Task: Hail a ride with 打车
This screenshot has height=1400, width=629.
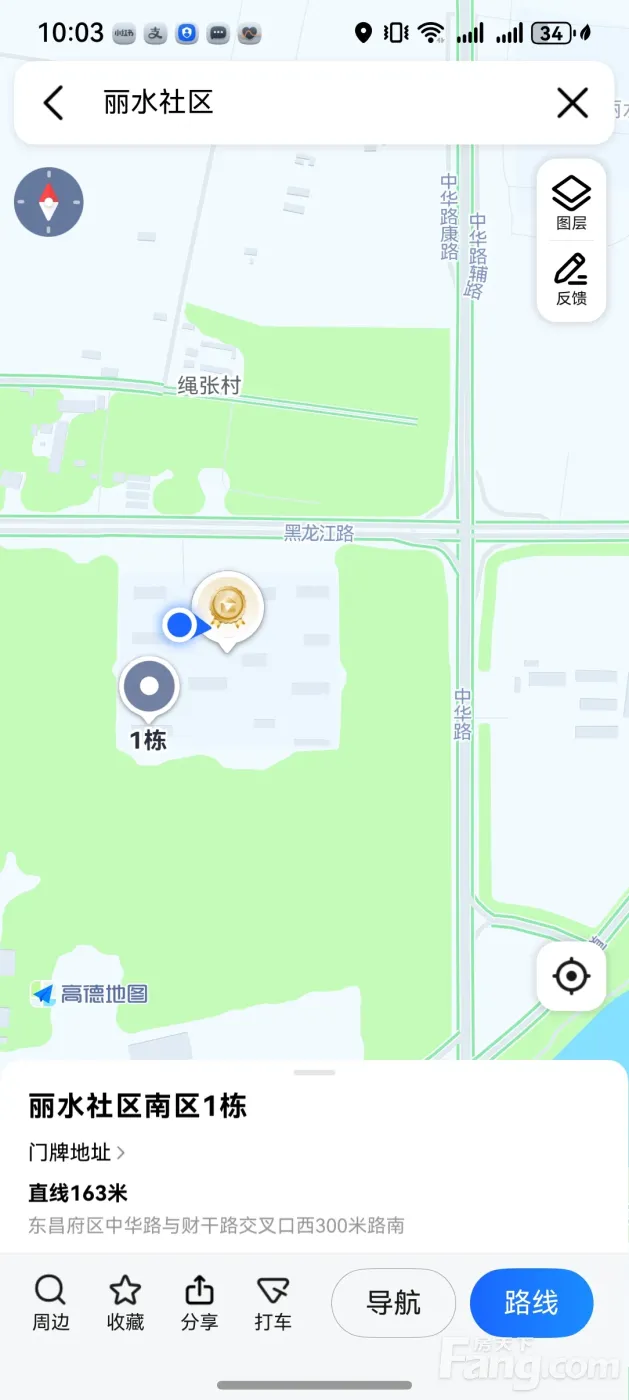Action: pyautogui.click(x=273, y=1303)
